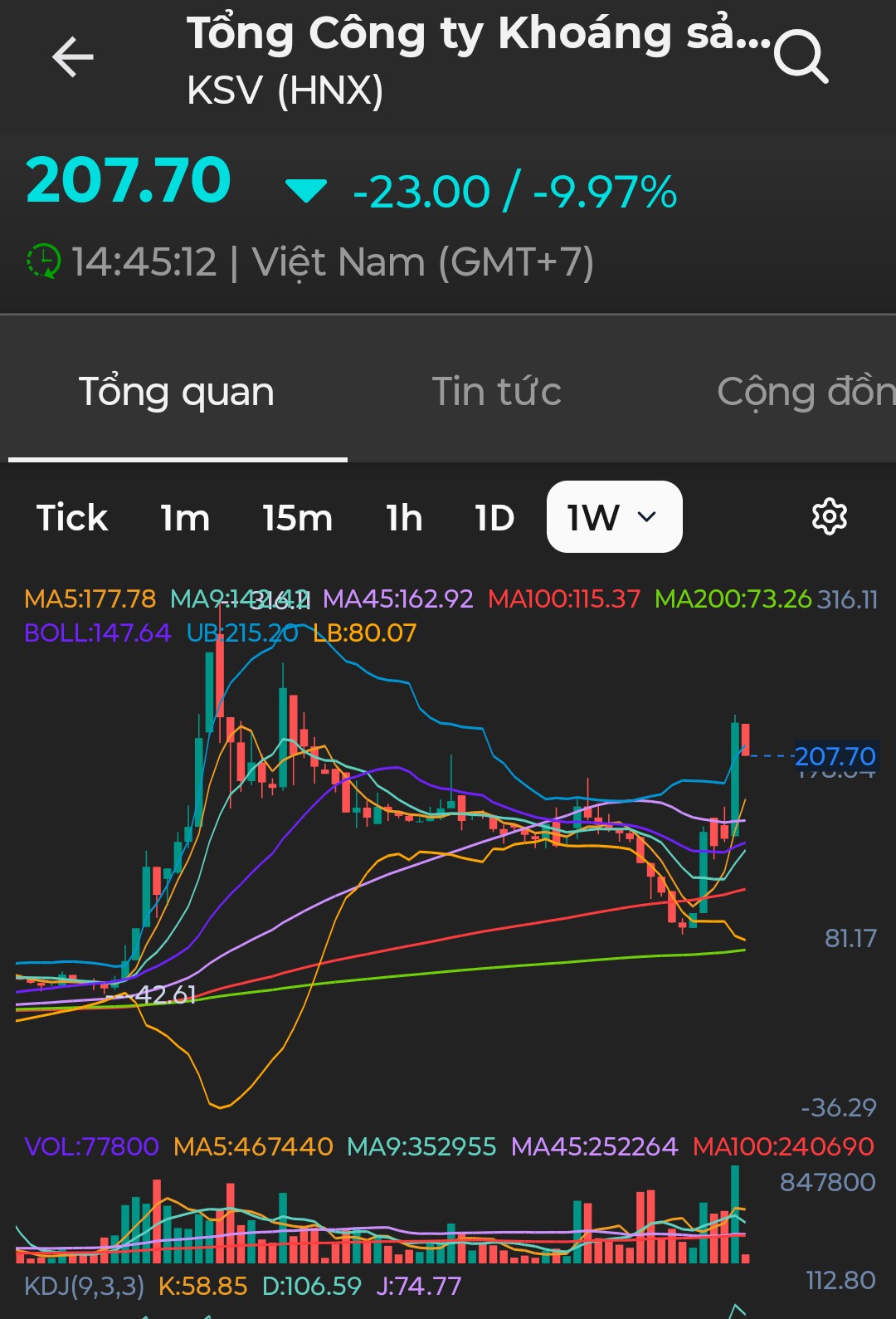Open the stock search icon

pos(801,57)
